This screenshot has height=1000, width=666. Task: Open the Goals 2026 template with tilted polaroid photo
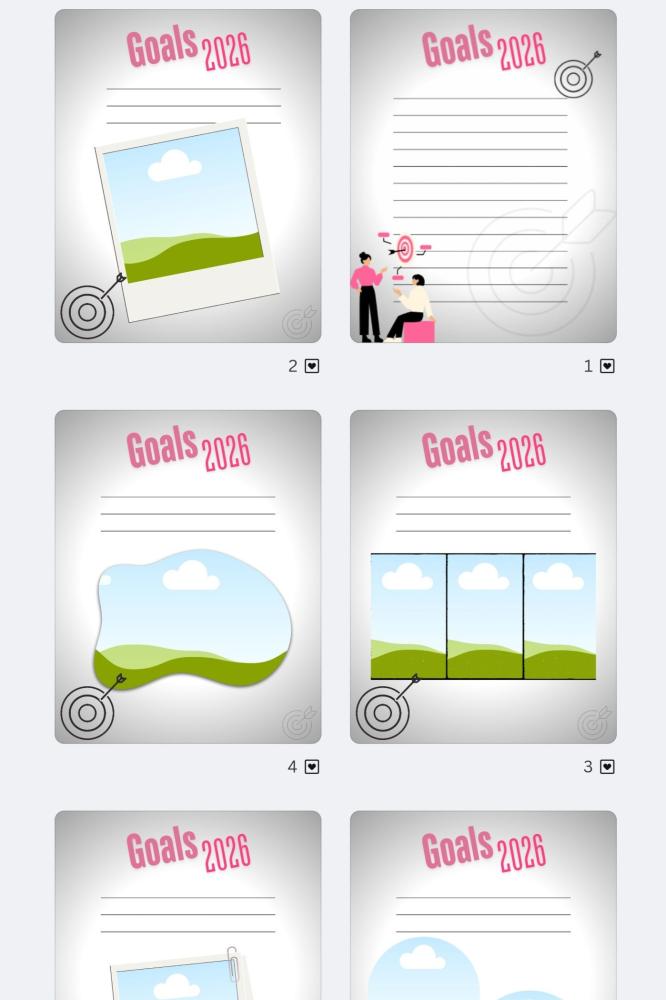188,176
